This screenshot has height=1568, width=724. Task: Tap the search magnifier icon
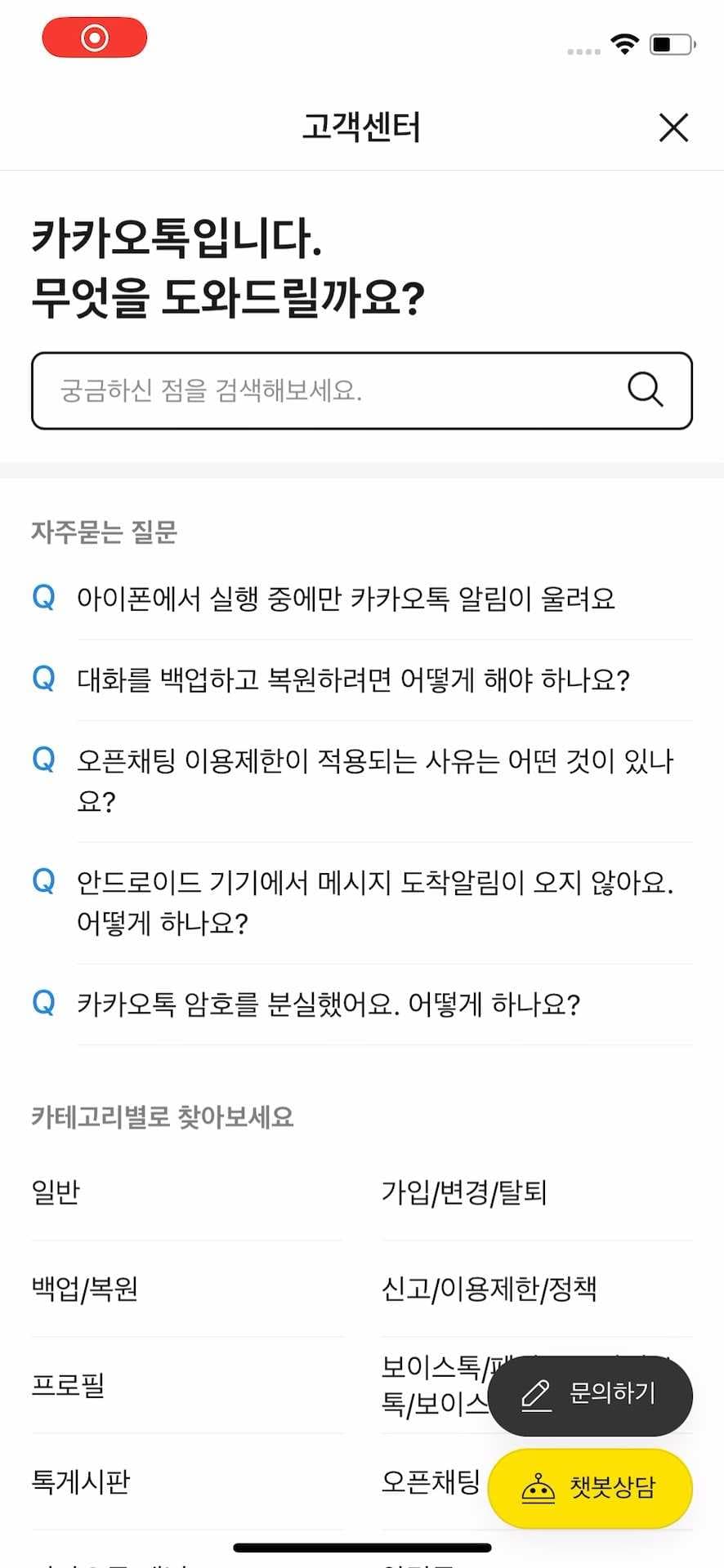click(x=645, y=390)
